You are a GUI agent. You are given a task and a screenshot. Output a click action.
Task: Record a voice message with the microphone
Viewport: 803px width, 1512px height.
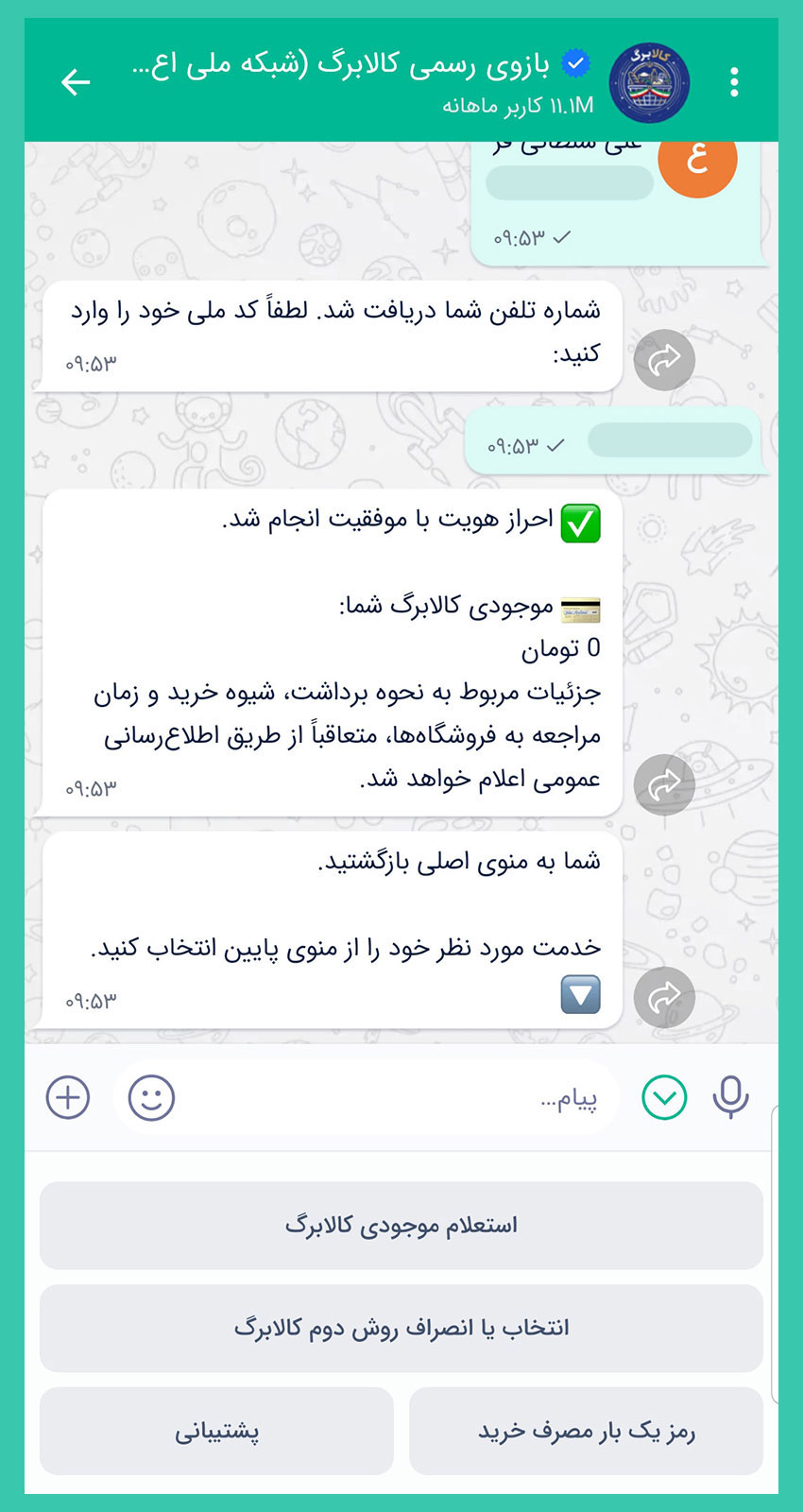click(x=730, y=1098)
